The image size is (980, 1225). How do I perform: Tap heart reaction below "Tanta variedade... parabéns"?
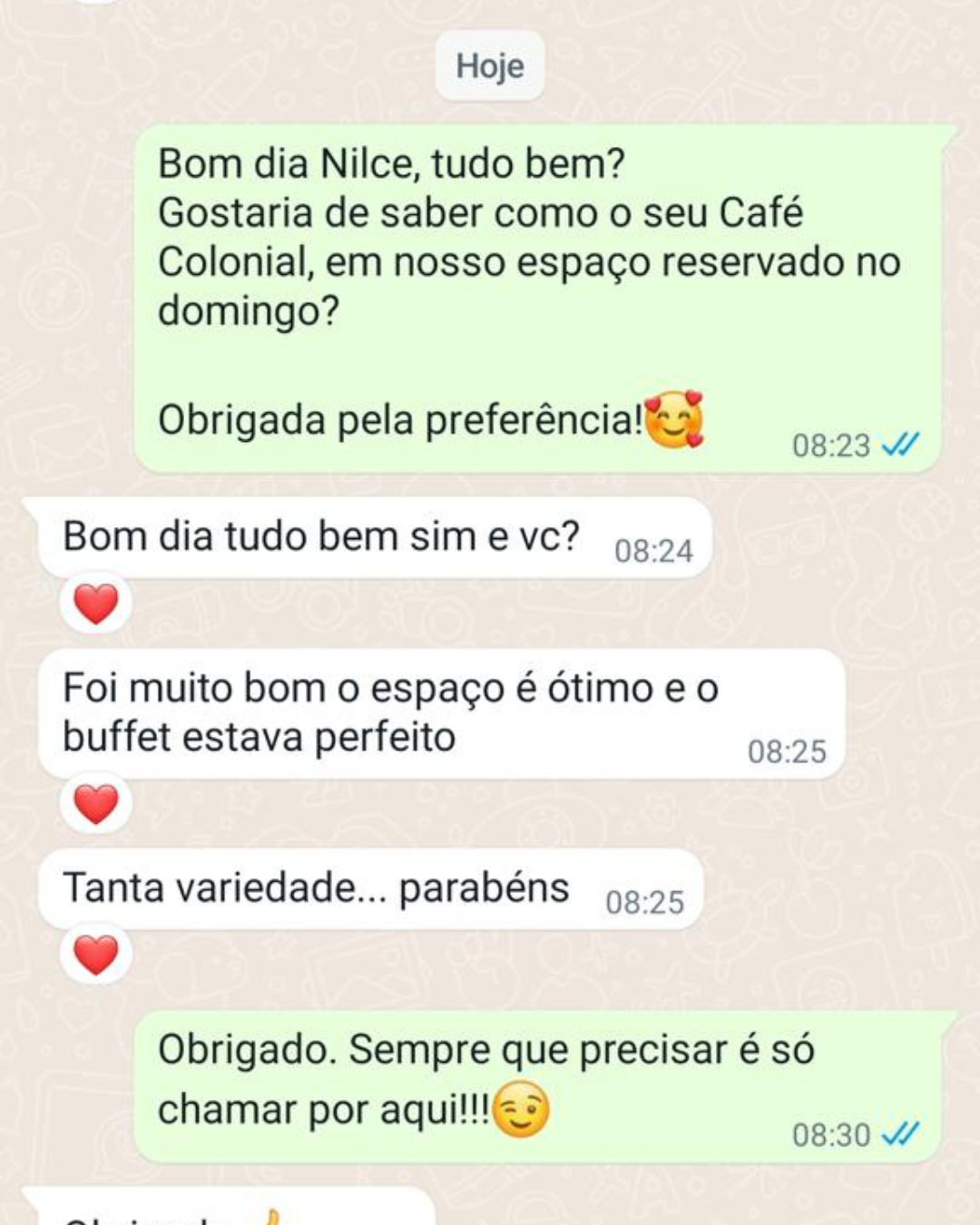(95, 955)
